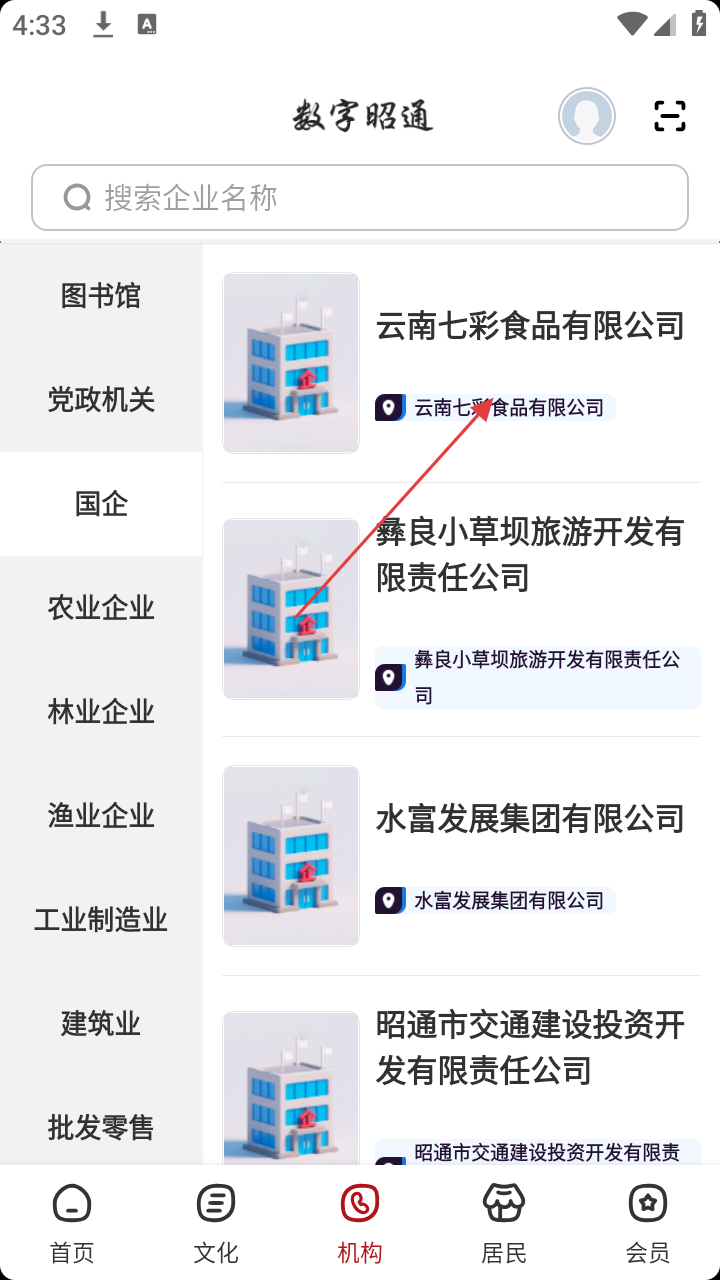This screenshot has height=1280, width=720.
Task: Switch to the 林业企业 category
Action: [x=101, y=712]
